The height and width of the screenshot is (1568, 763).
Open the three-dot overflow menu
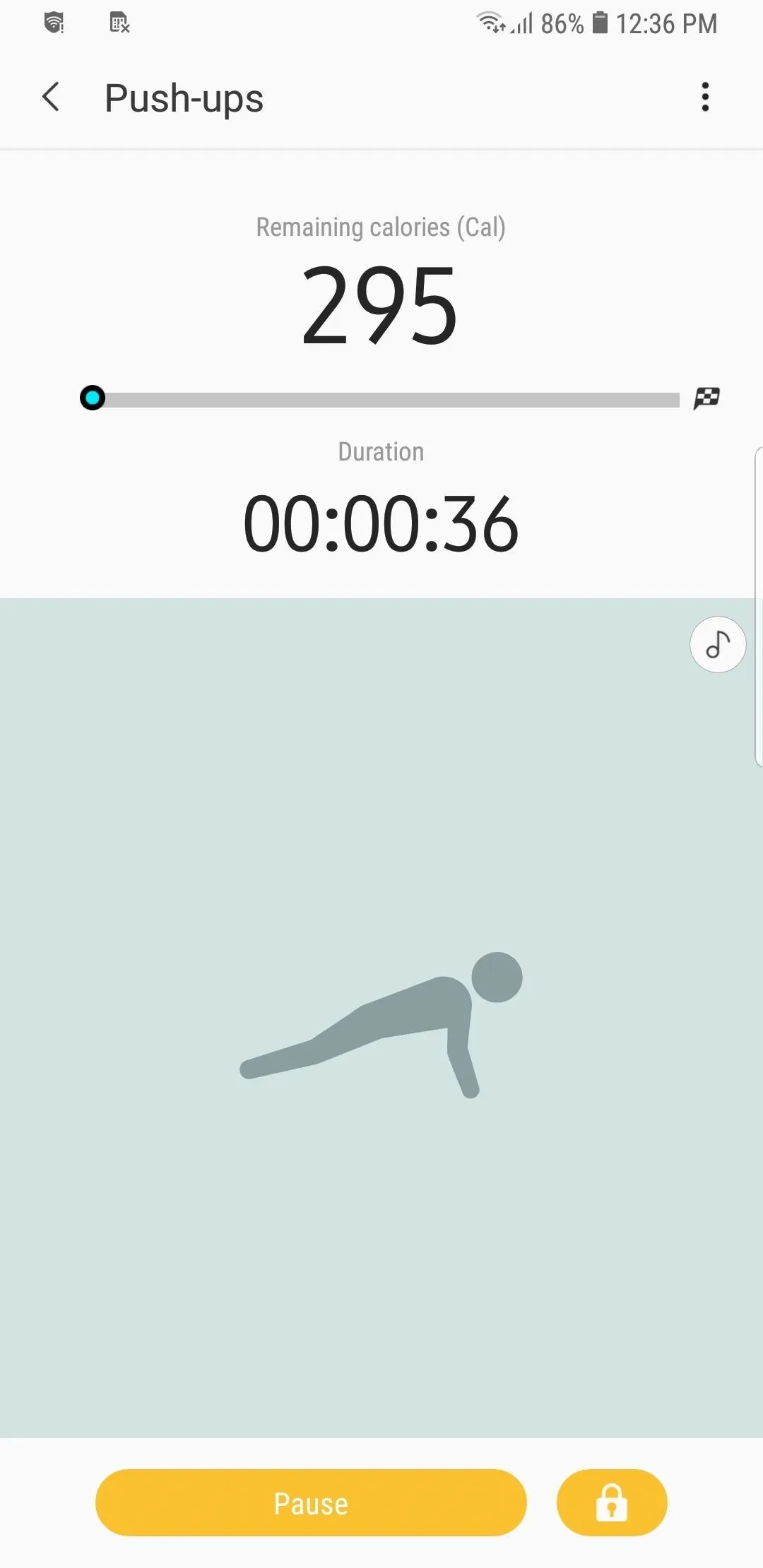click(704, 97)
